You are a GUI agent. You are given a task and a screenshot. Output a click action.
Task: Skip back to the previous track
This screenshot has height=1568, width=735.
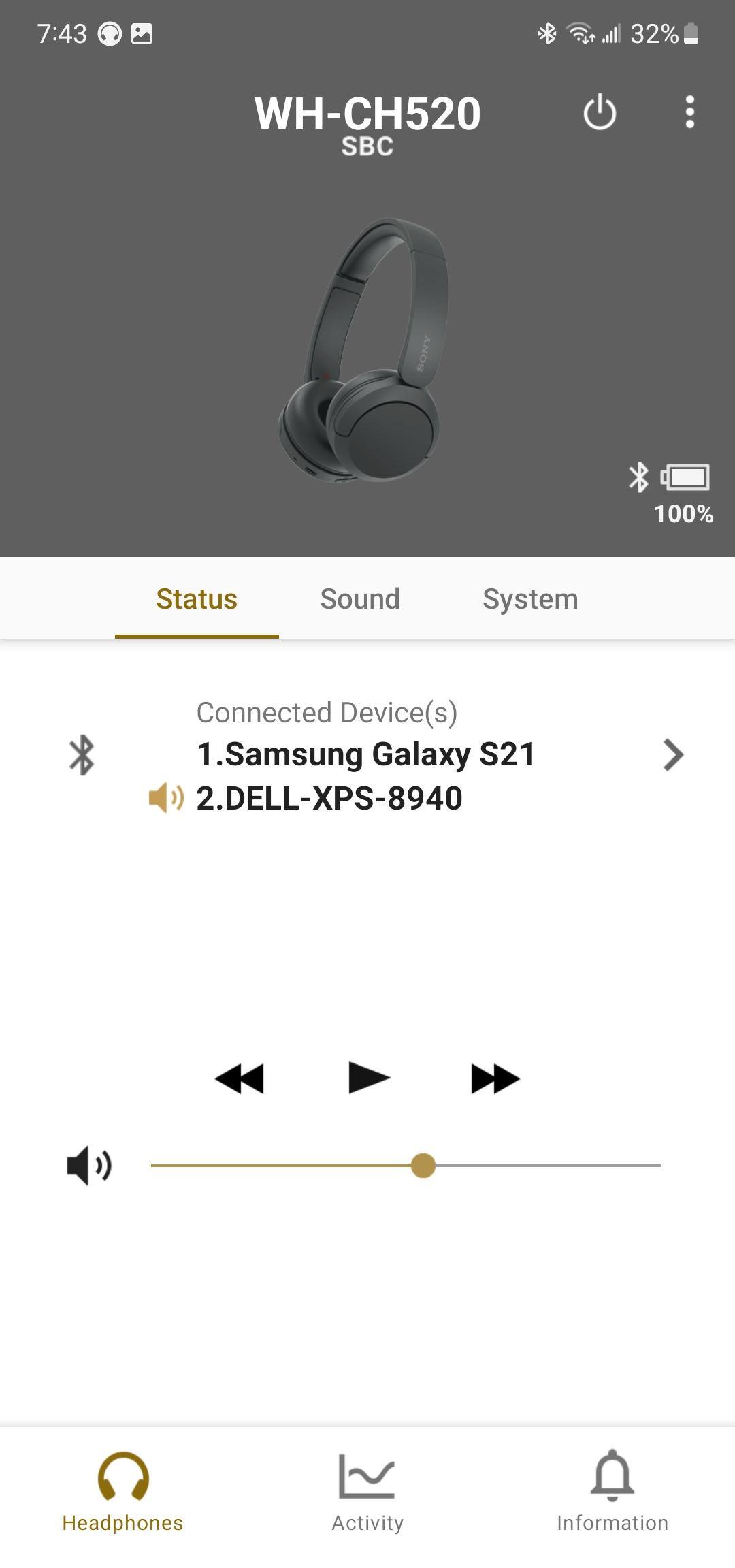[239, 1078]
